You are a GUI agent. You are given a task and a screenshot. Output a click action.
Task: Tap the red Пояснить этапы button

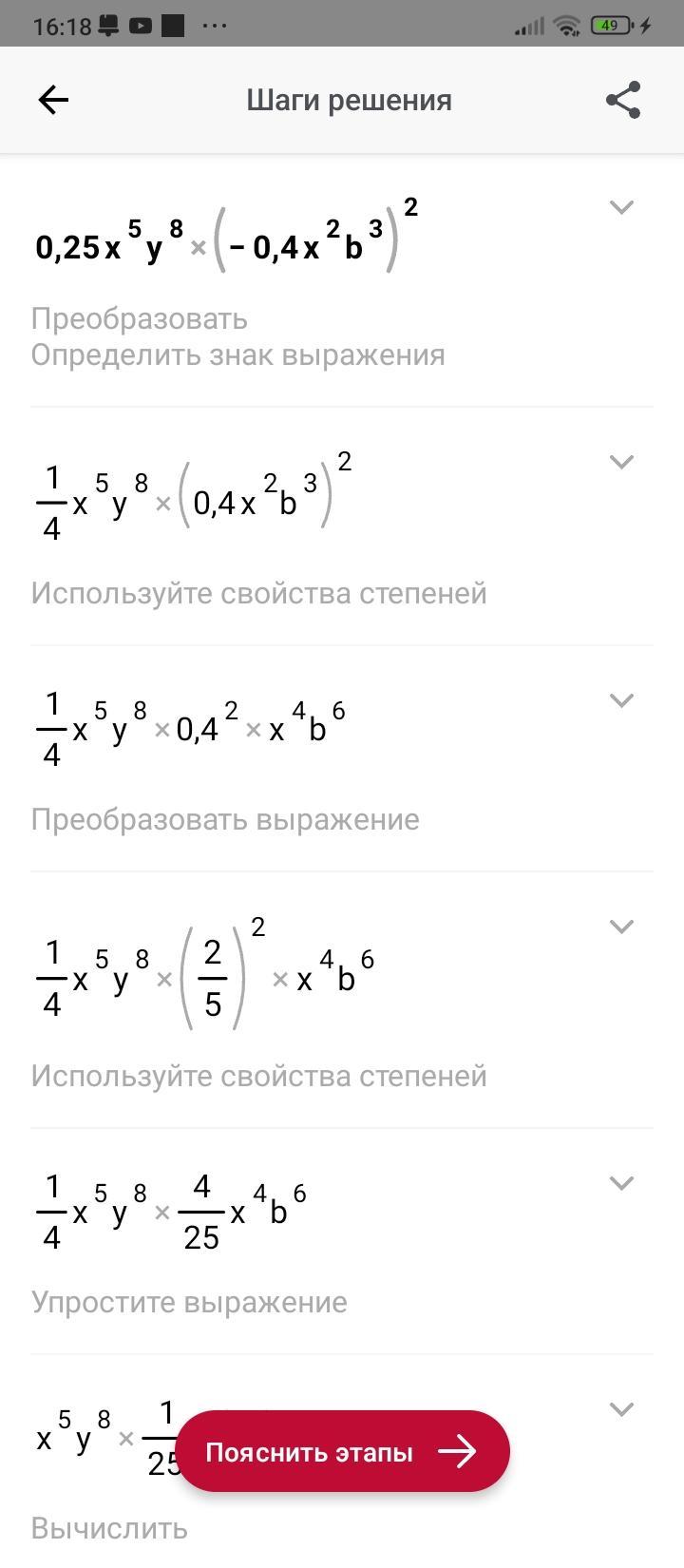coord(343,1451)
